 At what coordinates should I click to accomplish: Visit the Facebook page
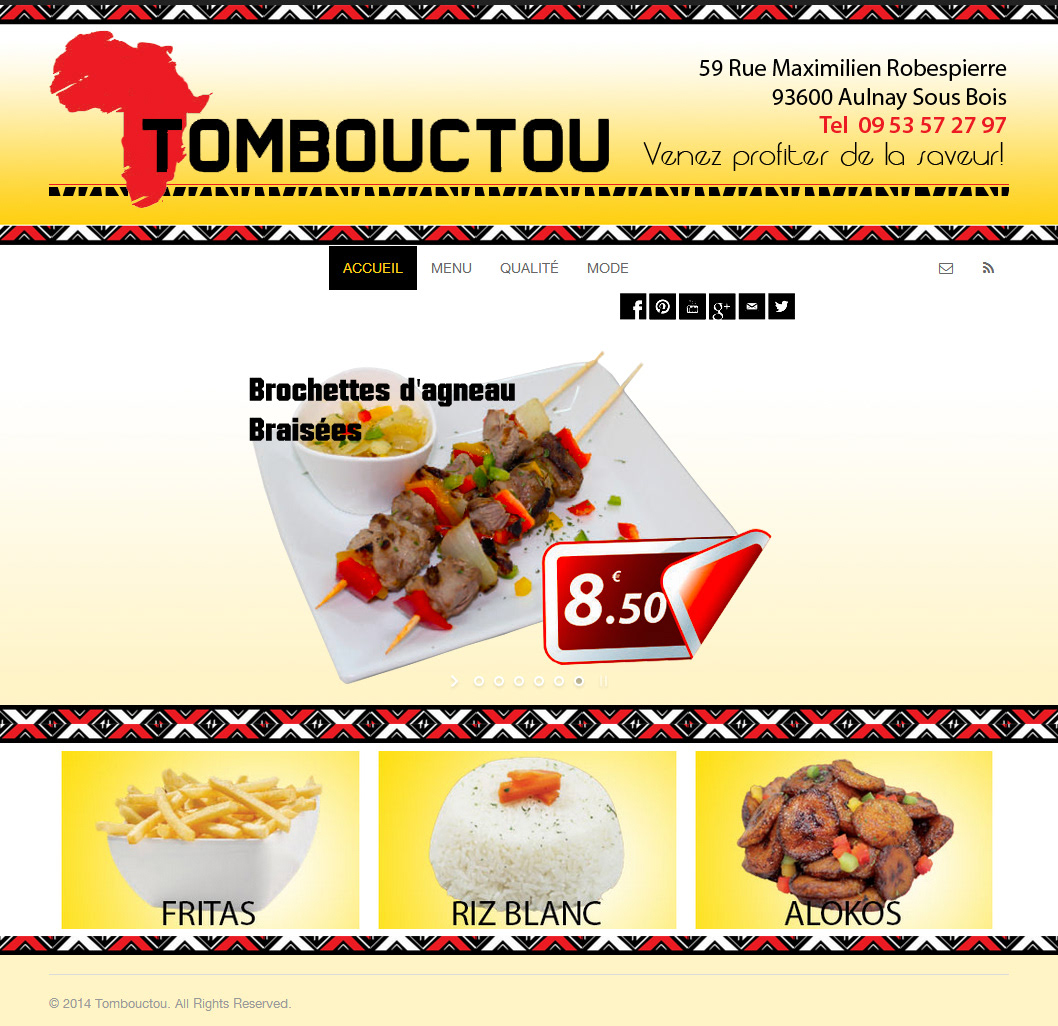coord(633,307)
